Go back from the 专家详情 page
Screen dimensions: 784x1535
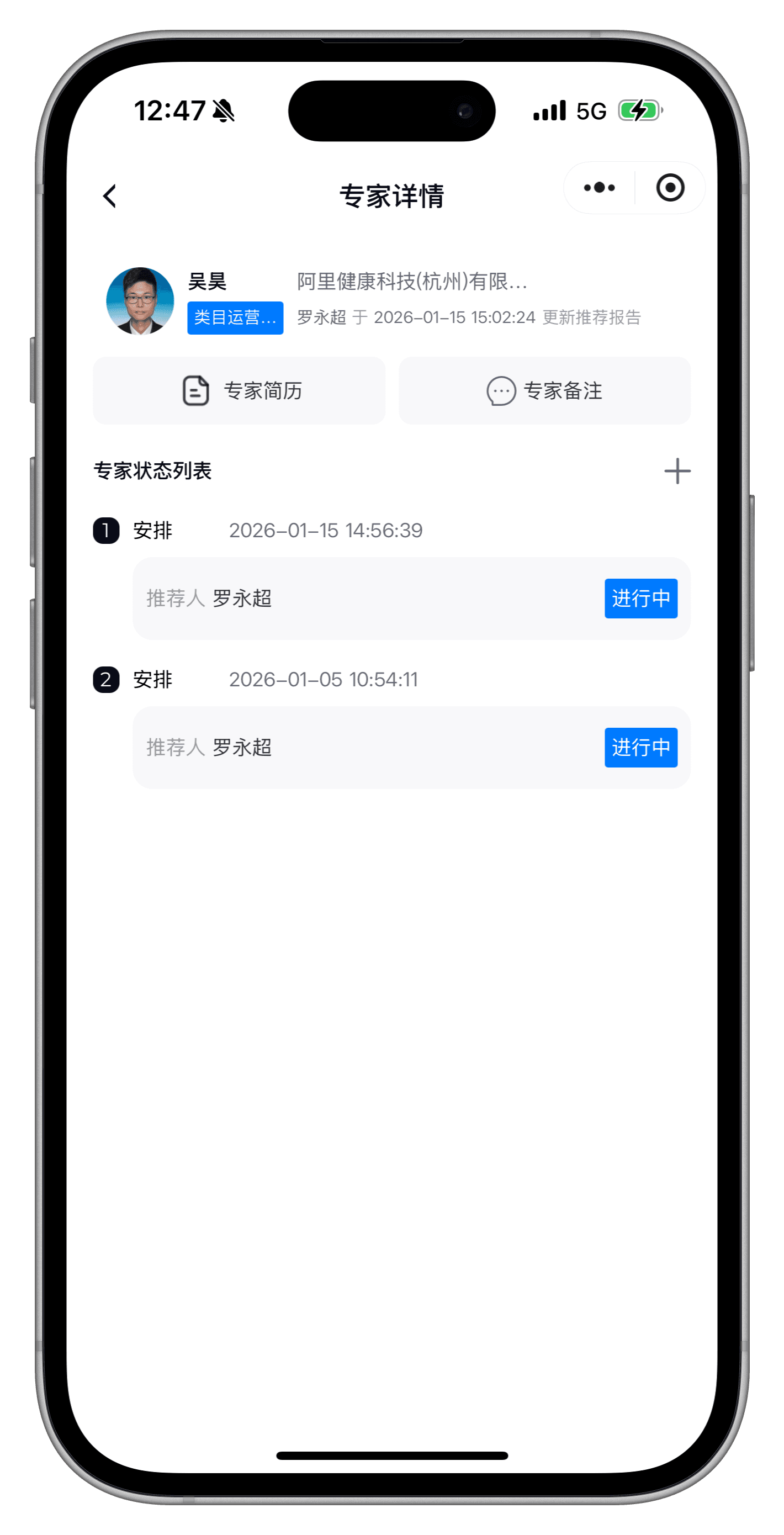110,196
